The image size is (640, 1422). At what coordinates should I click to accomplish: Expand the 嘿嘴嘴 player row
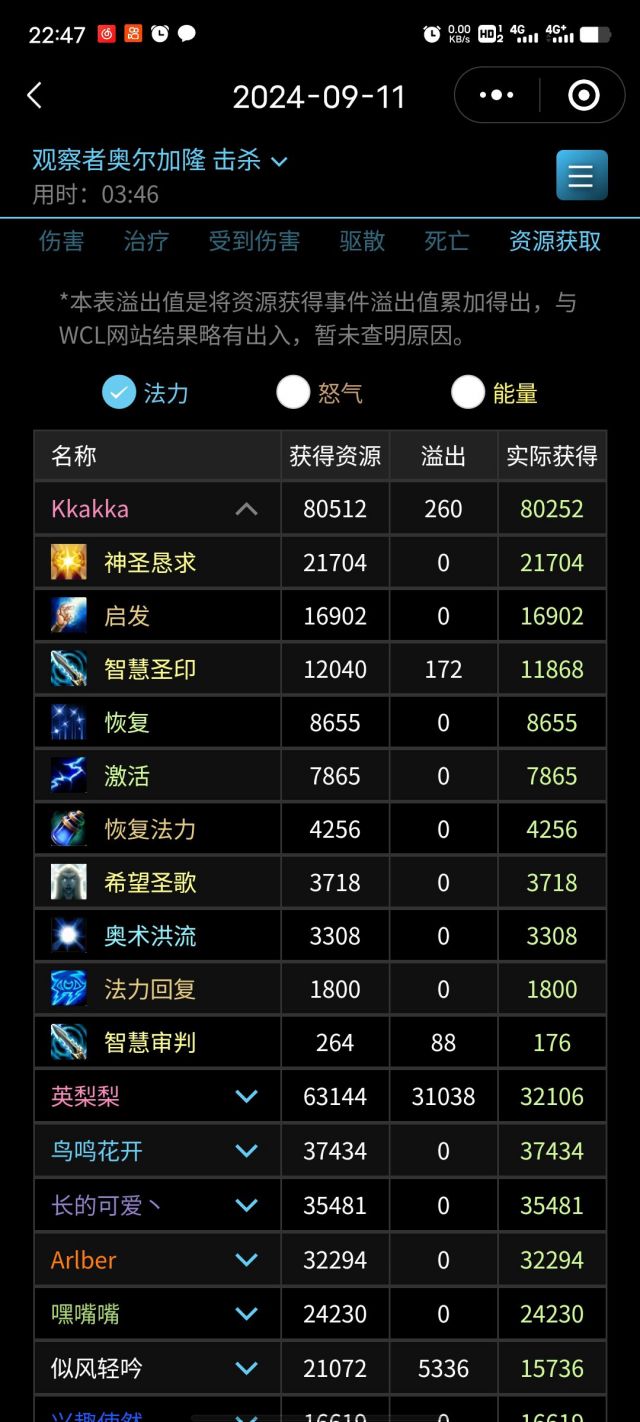click(x=246, y=1314)
